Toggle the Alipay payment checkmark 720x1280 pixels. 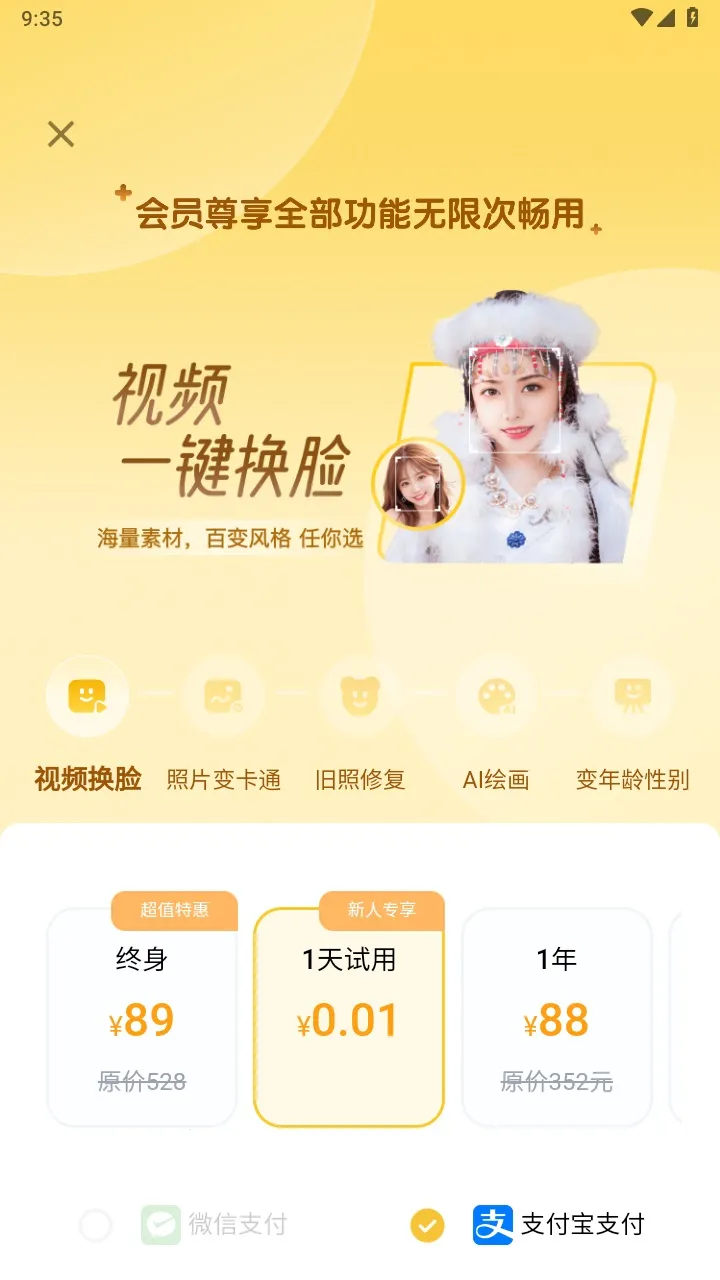tap(428, 1223)
